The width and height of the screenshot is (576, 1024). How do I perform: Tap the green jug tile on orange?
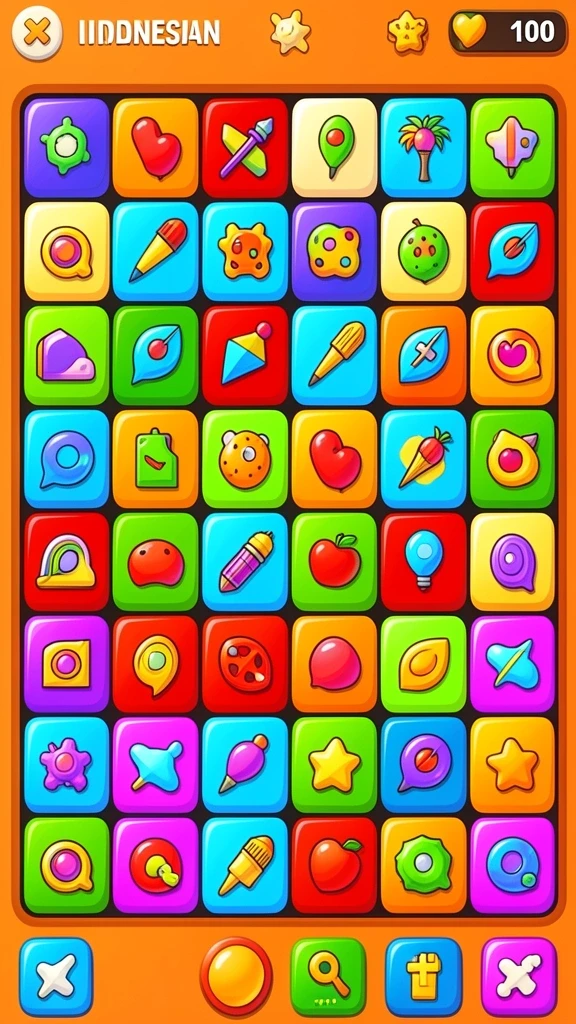[155, 458]
